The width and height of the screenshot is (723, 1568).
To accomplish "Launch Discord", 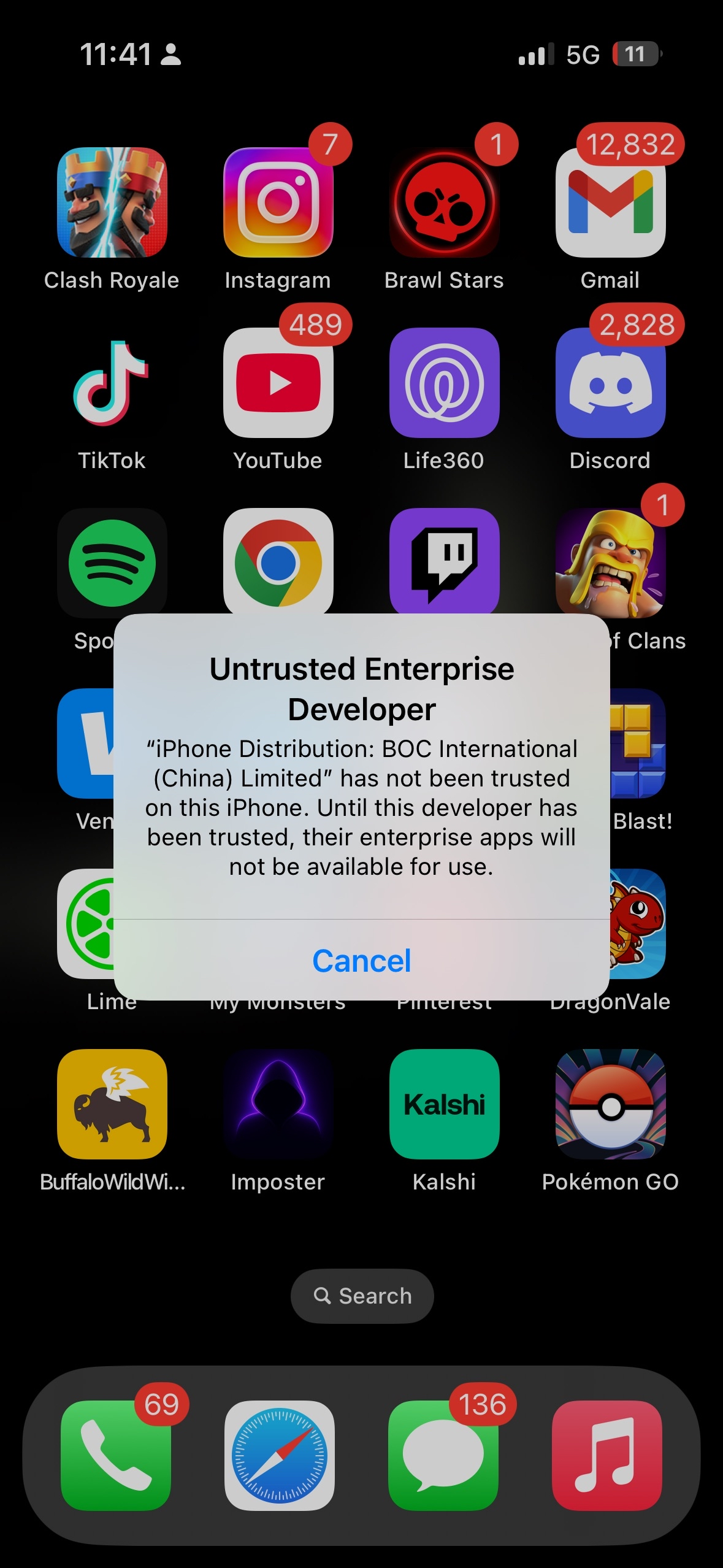I will pos(610,383).
